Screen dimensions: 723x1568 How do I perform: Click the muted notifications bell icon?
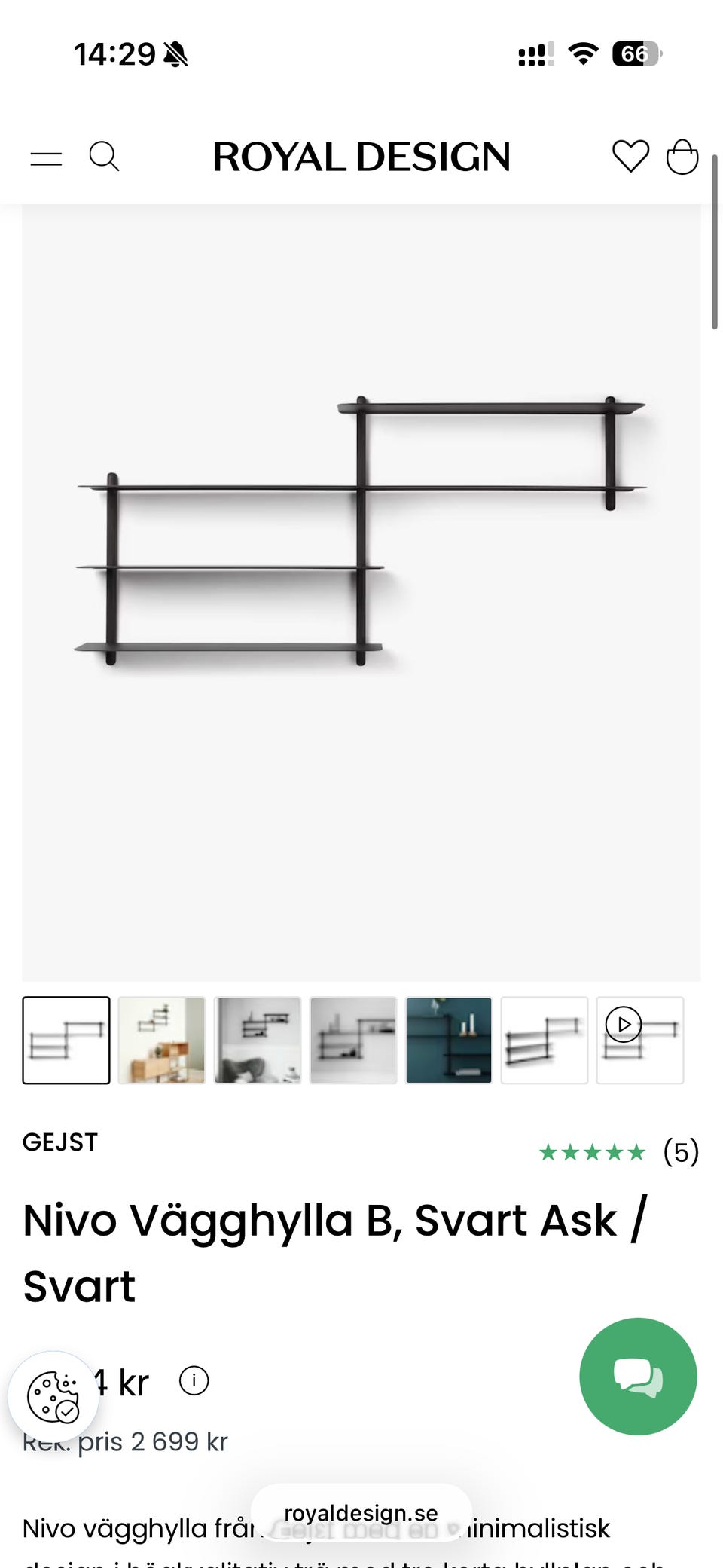pos(175,53)
